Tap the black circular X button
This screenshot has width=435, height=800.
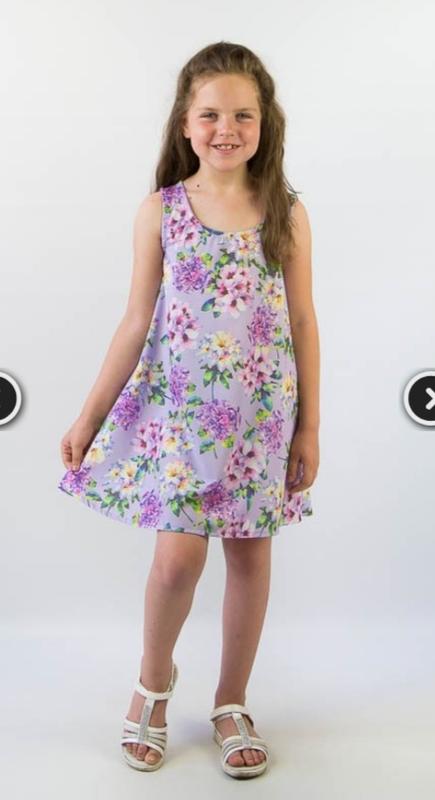coord(420,398)
